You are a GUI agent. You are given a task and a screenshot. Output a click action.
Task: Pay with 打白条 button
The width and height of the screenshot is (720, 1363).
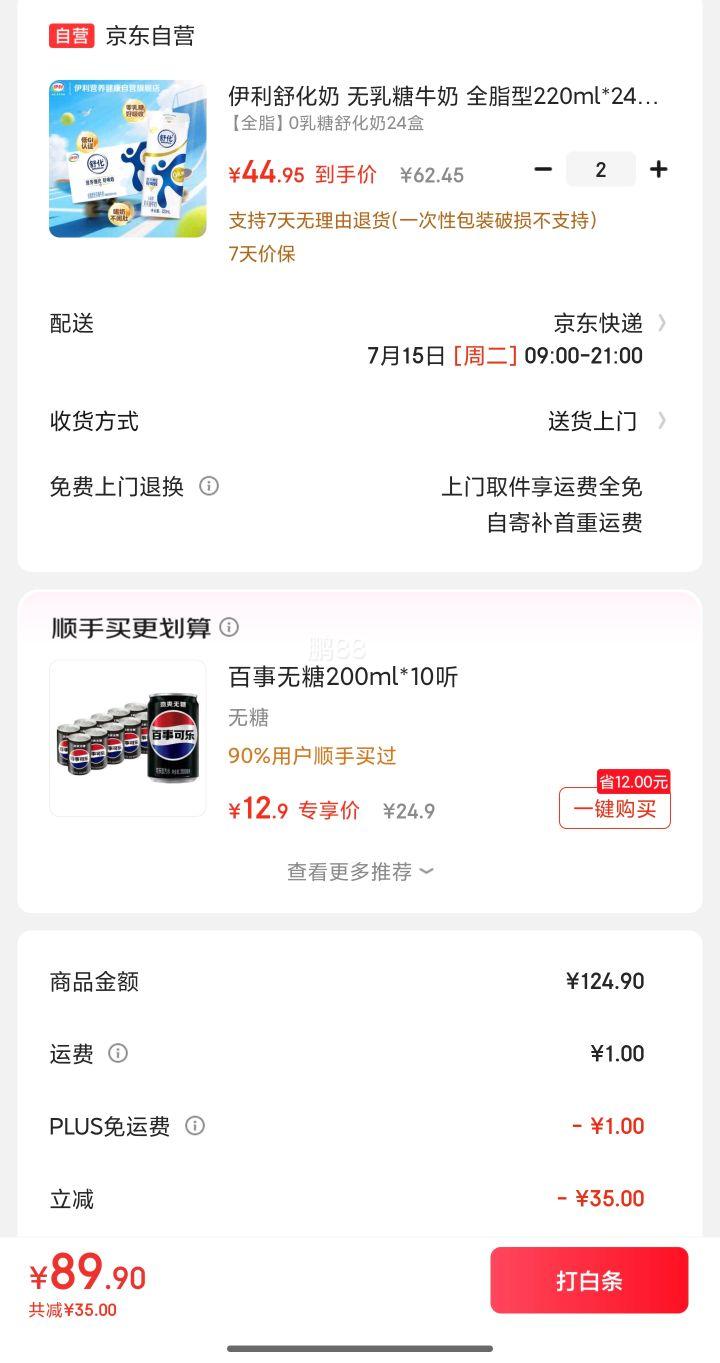point(589,1280)
